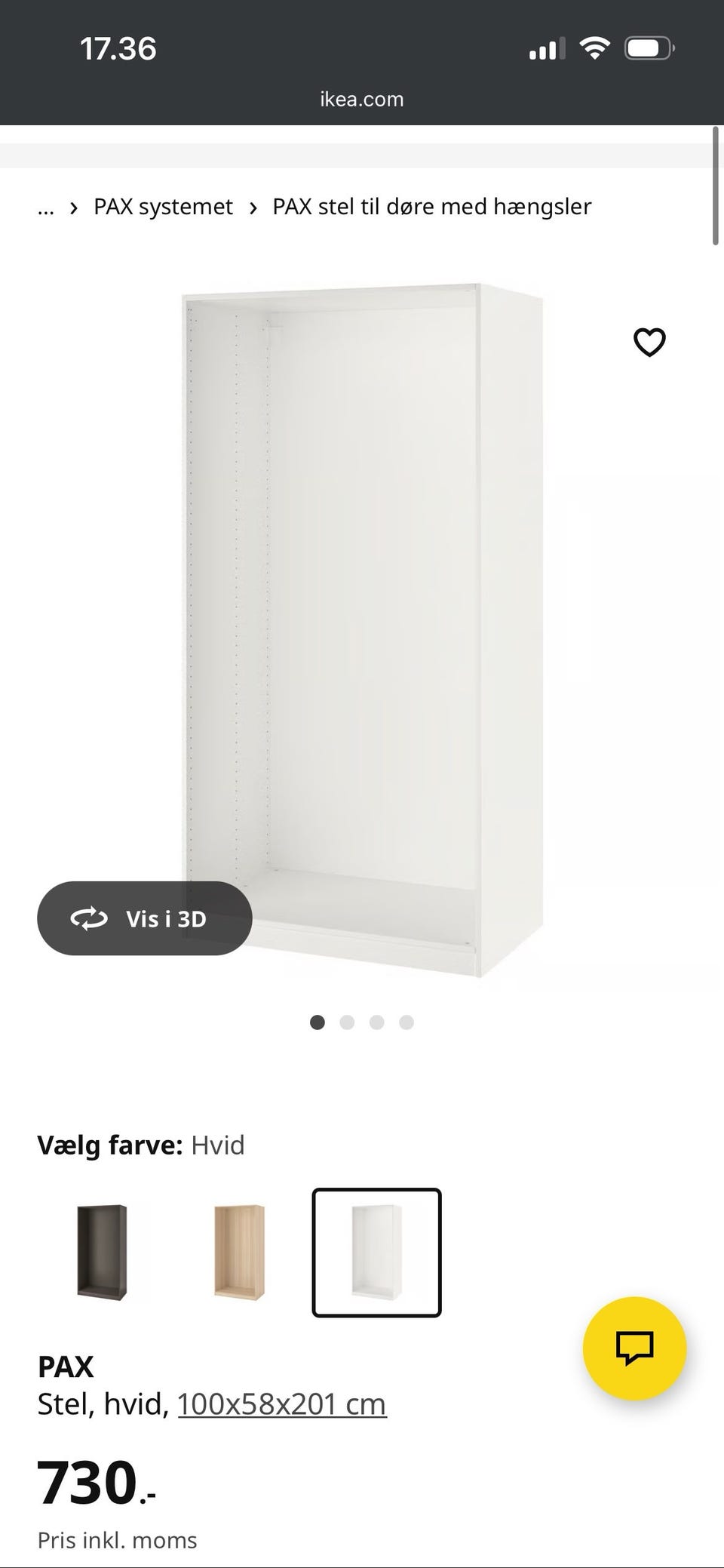
Task: Choose the oak-effect frame color
Action: (239, 1252)
